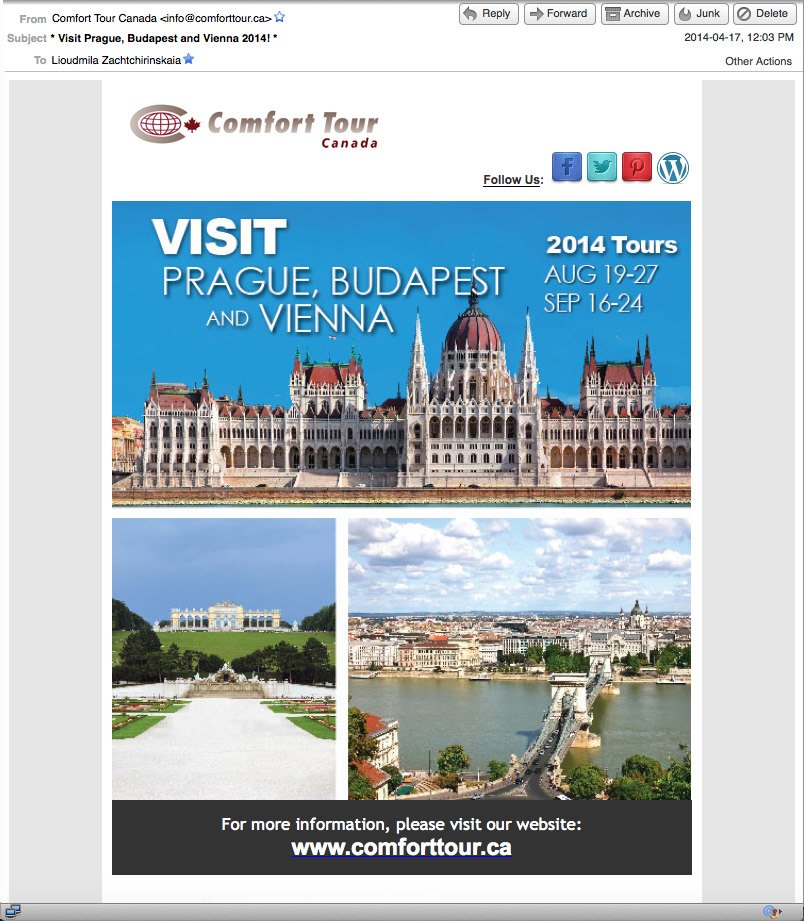Forward the Comfort Tour email
The image size is (804, 921).
(560, 14)
